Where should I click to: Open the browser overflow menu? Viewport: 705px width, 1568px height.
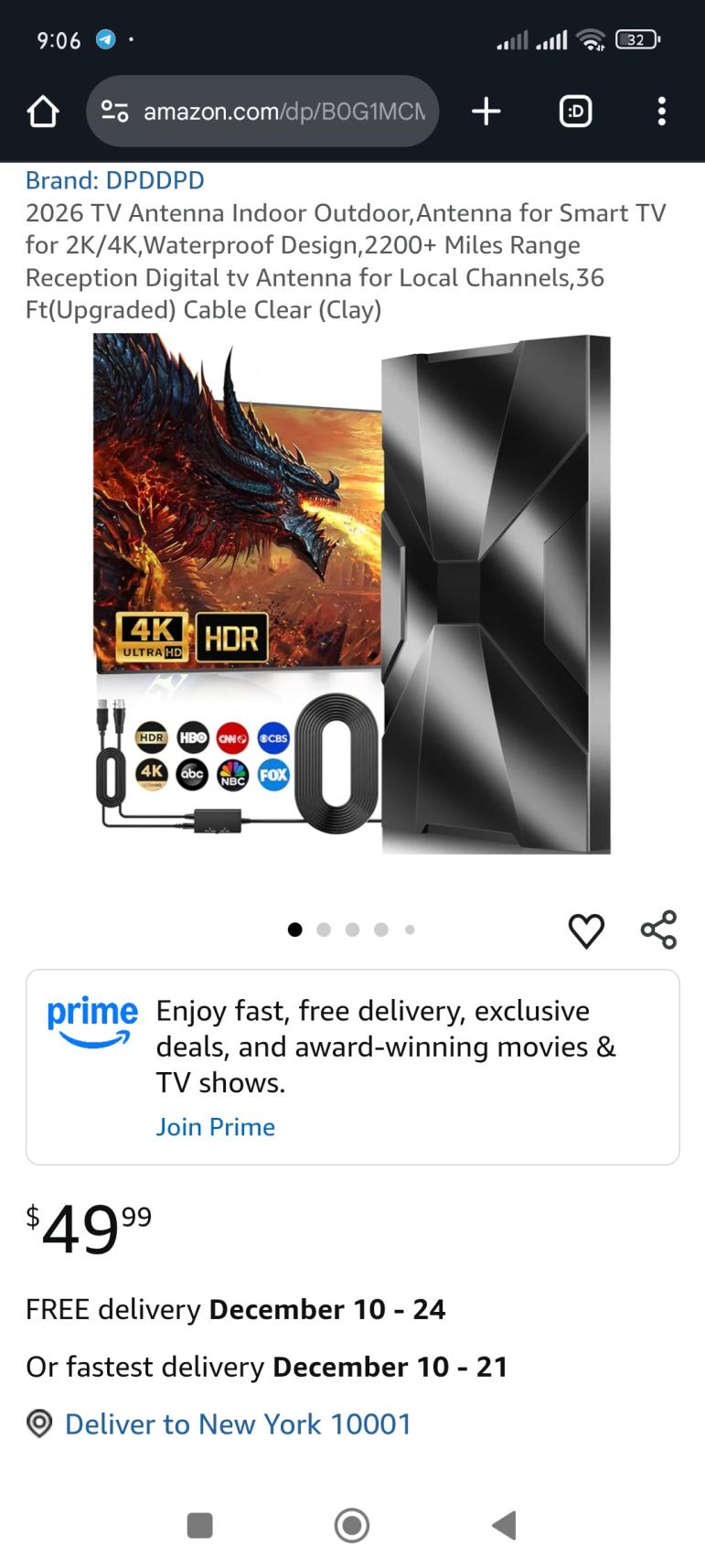coord(661,112)
